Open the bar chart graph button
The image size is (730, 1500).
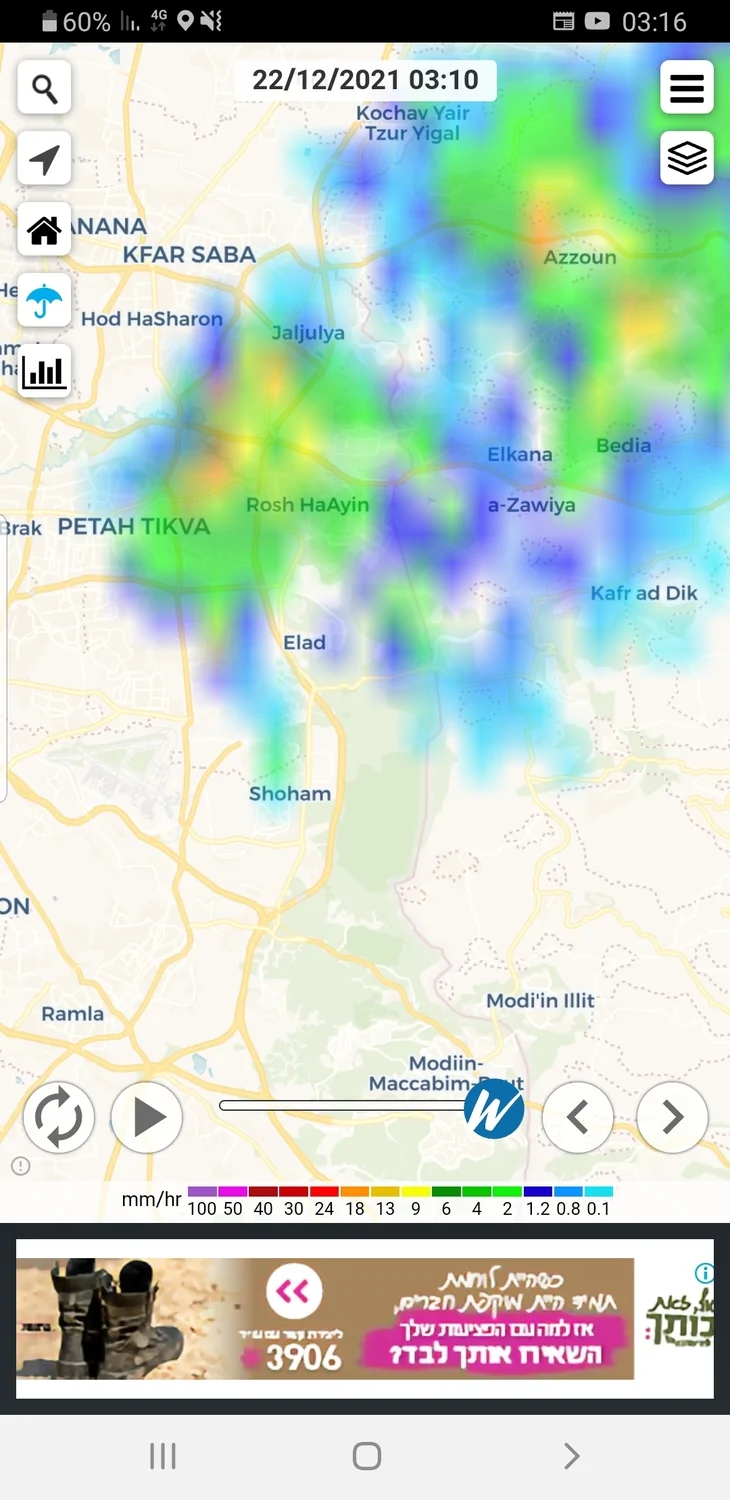(44, 371)
